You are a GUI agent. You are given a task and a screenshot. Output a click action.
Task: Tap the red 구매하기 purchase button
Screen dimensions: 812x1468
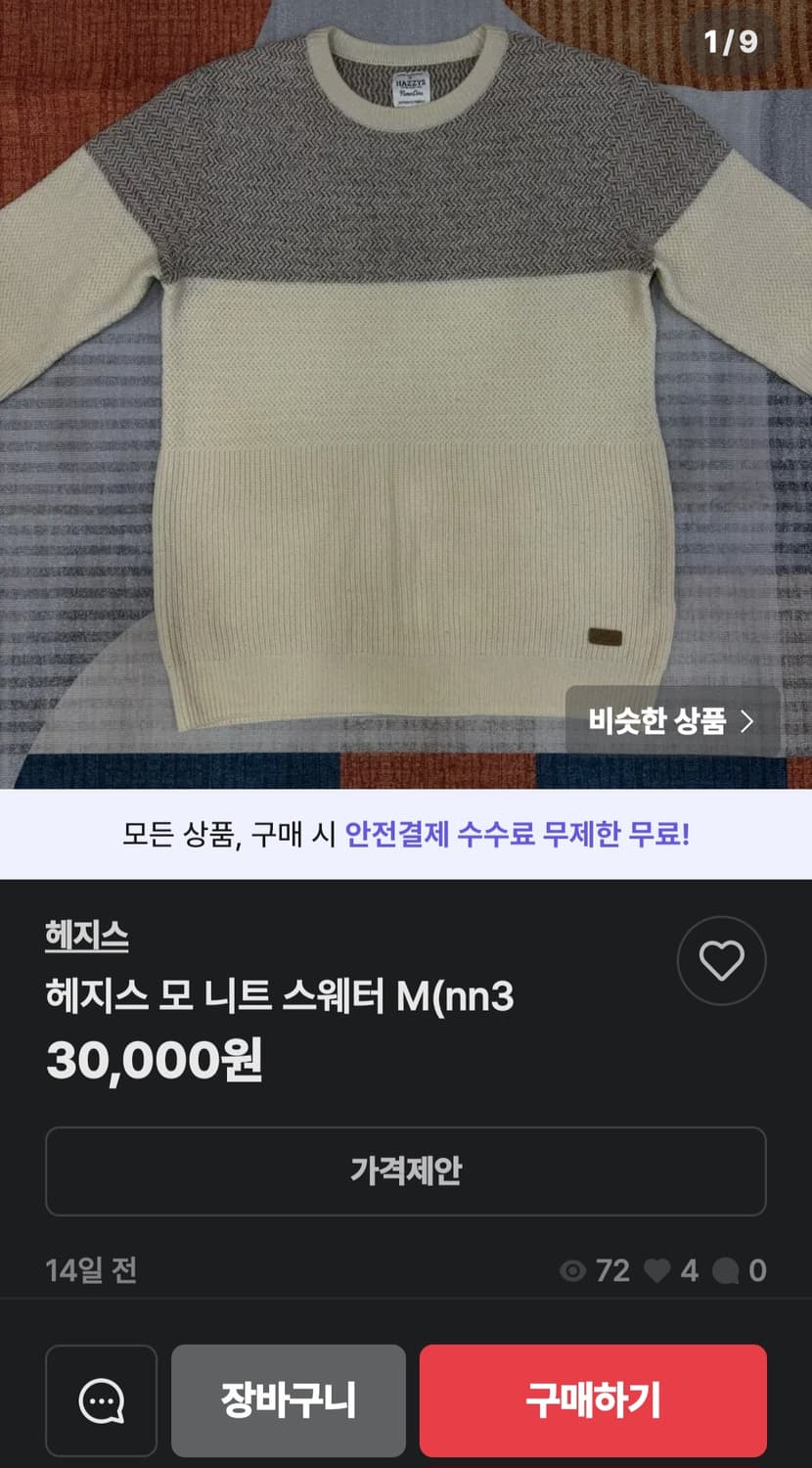pos(593,1399)
